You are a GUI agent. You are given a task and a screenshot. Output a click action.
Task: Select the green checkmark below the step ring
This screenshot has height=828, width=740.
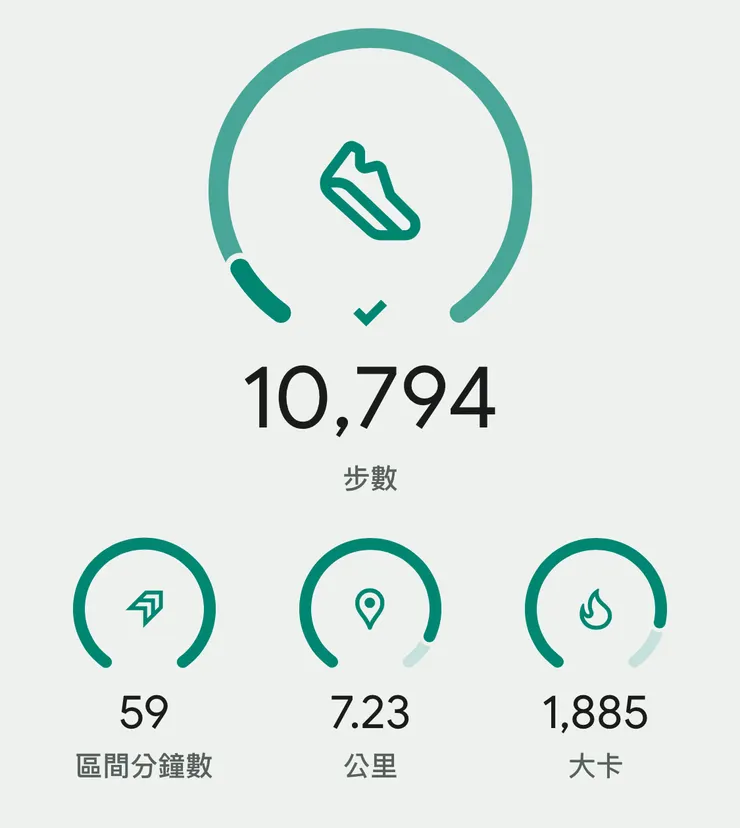[x=368, y=312]
